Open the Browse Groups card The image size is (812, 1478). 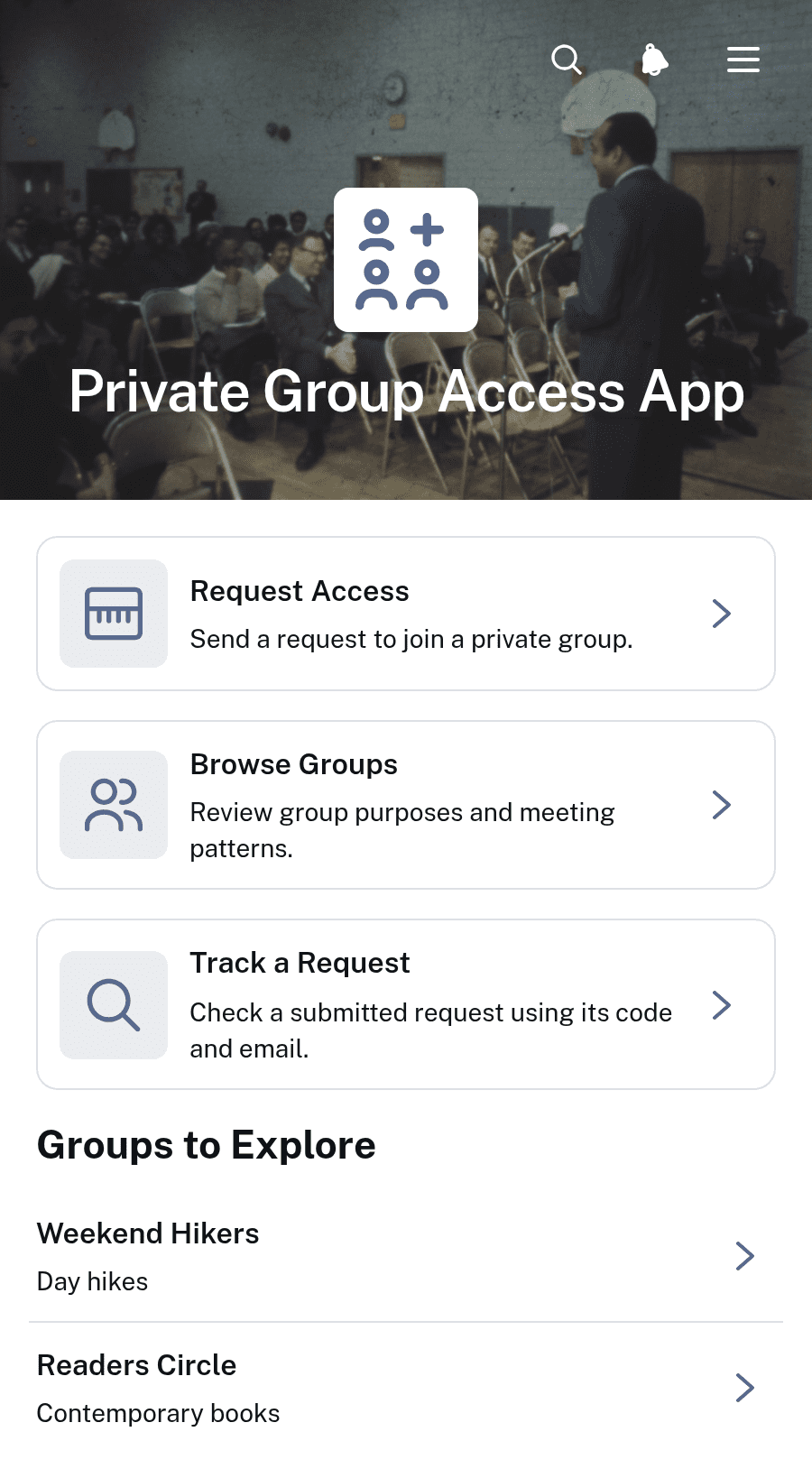point(406,805)
